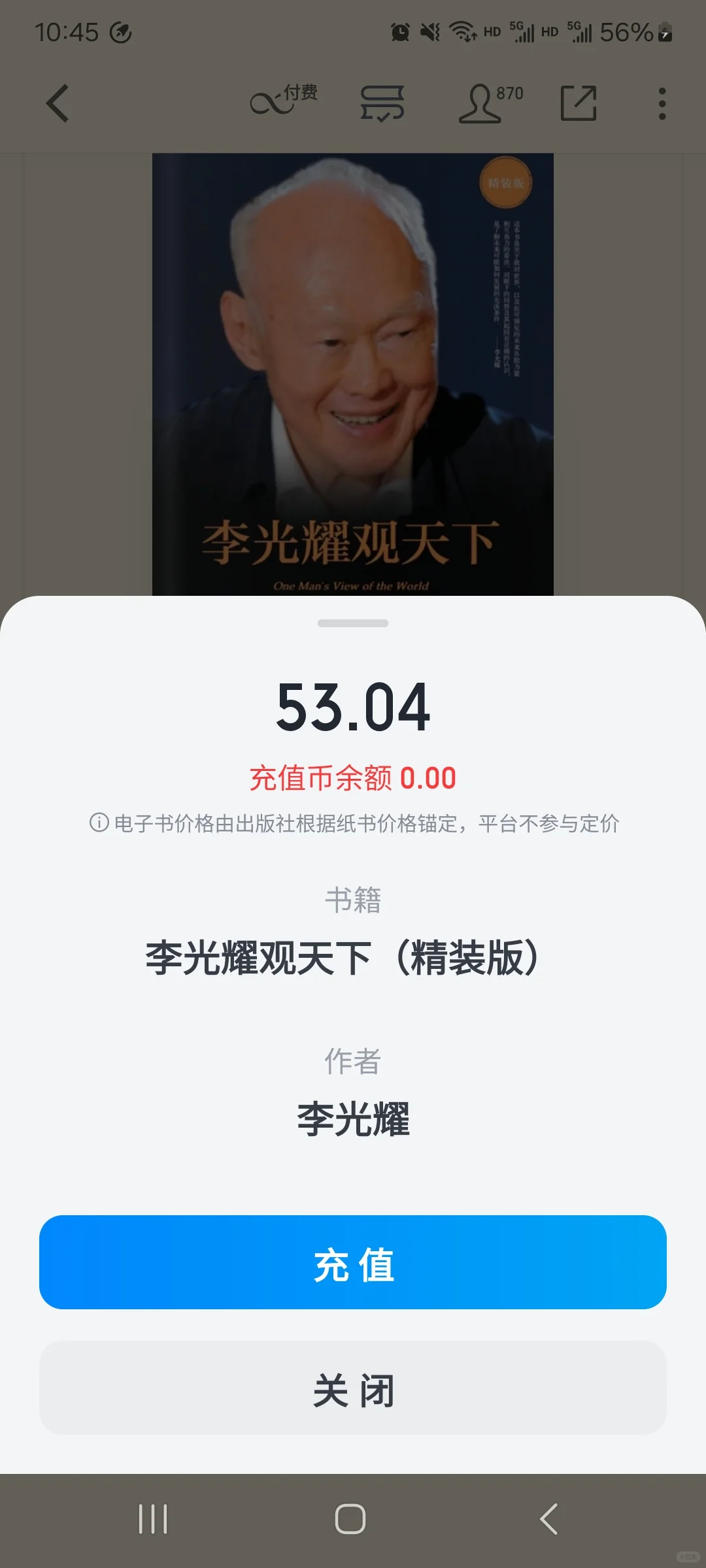The width and height of the screenshot is (706, 1568).
Task: View the 870 readers icon
Action: click(x=490, y=103)
